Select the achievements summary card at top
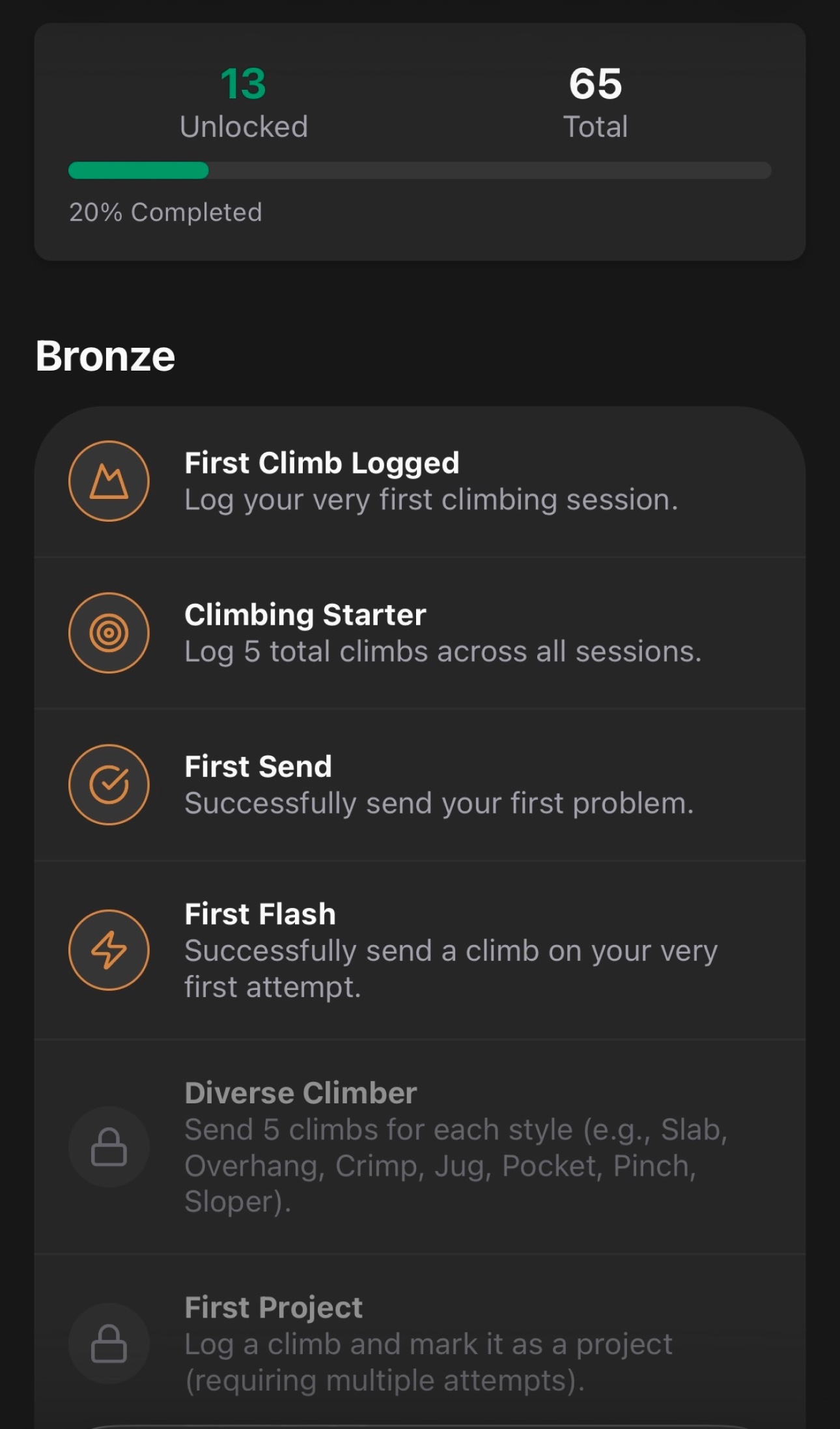 (420, 141)
